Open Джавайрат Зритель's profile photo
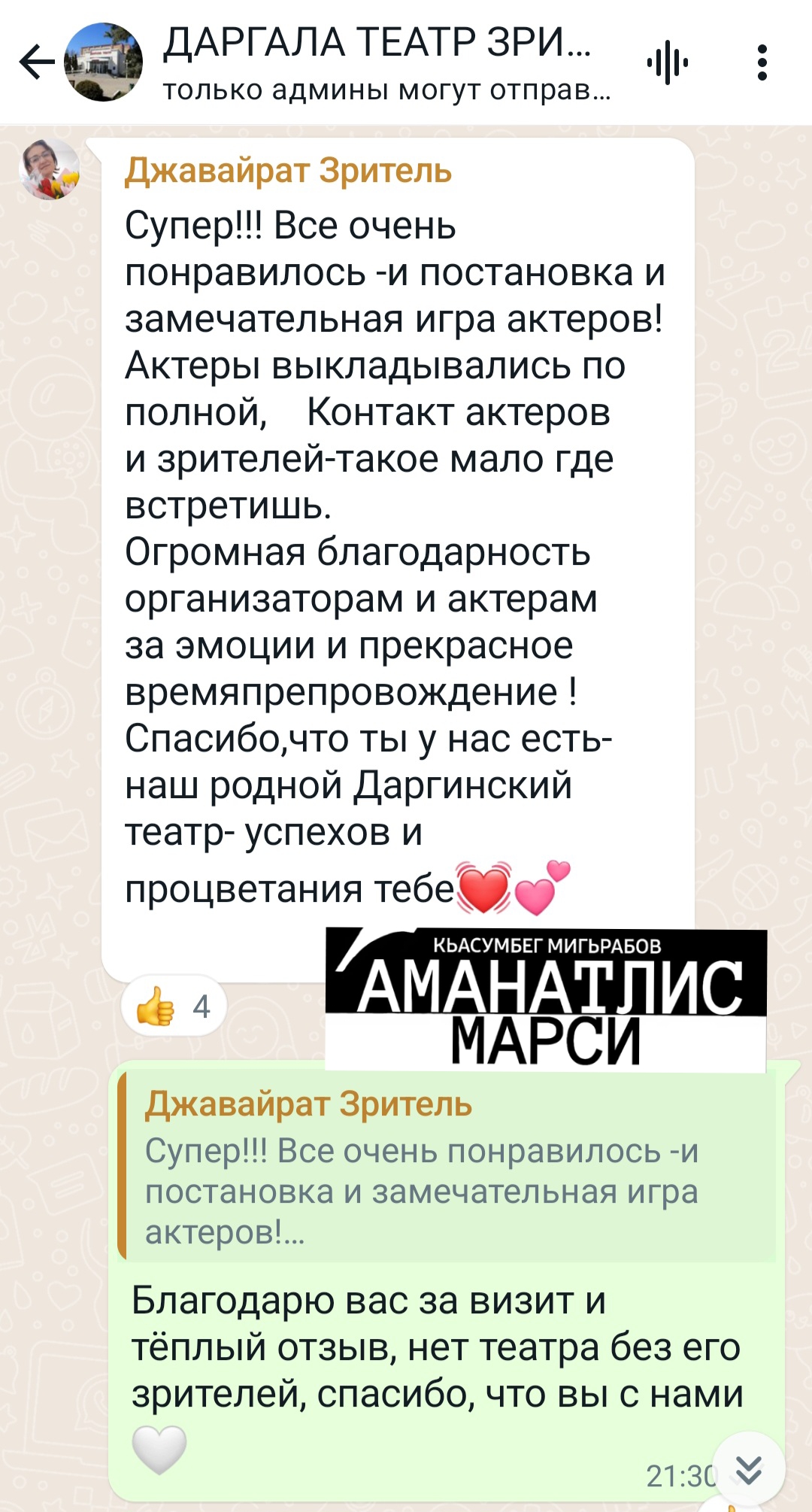This screenshot has width=812, height=1512. point(50,169)
